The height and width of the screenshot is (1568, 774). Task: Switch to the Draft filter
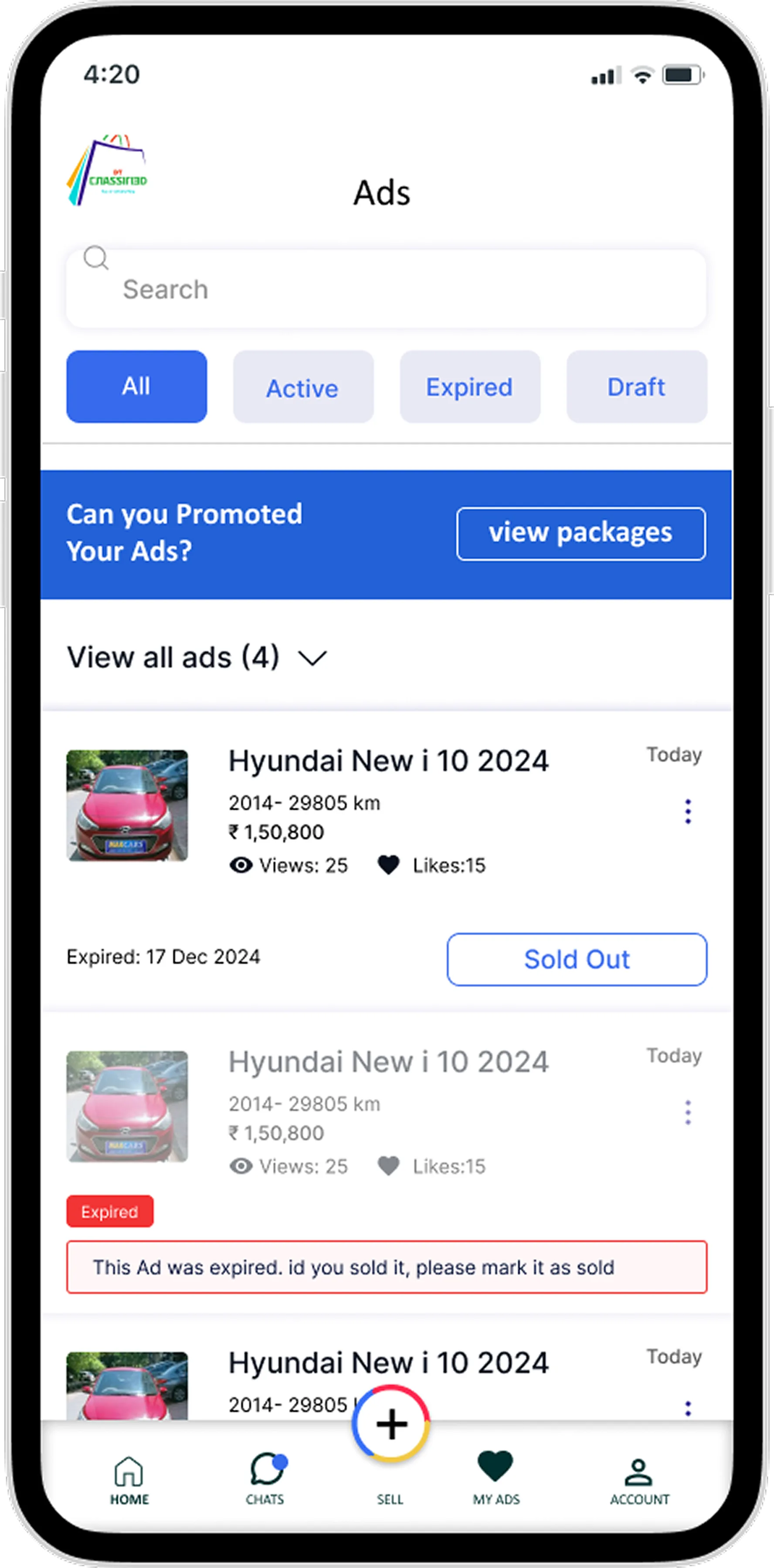point(636,387)
